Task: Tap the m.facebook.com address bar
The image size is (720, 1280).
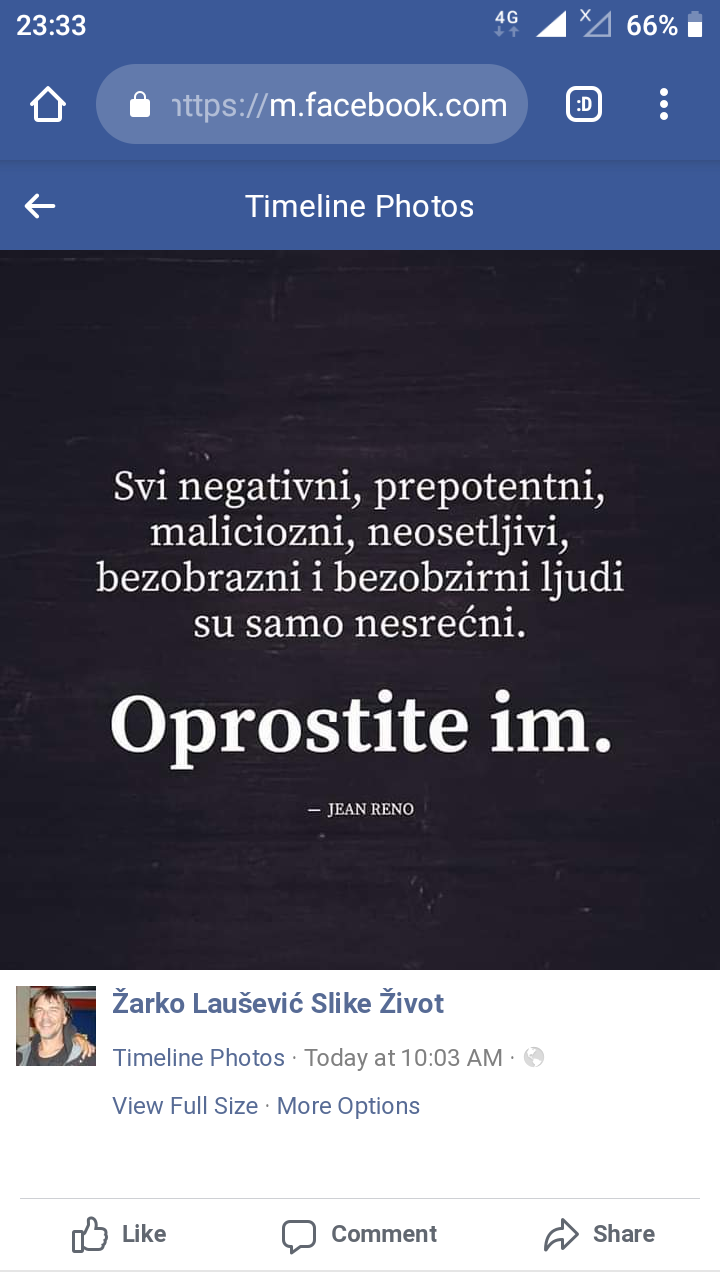Action: [x=312, y=104]
